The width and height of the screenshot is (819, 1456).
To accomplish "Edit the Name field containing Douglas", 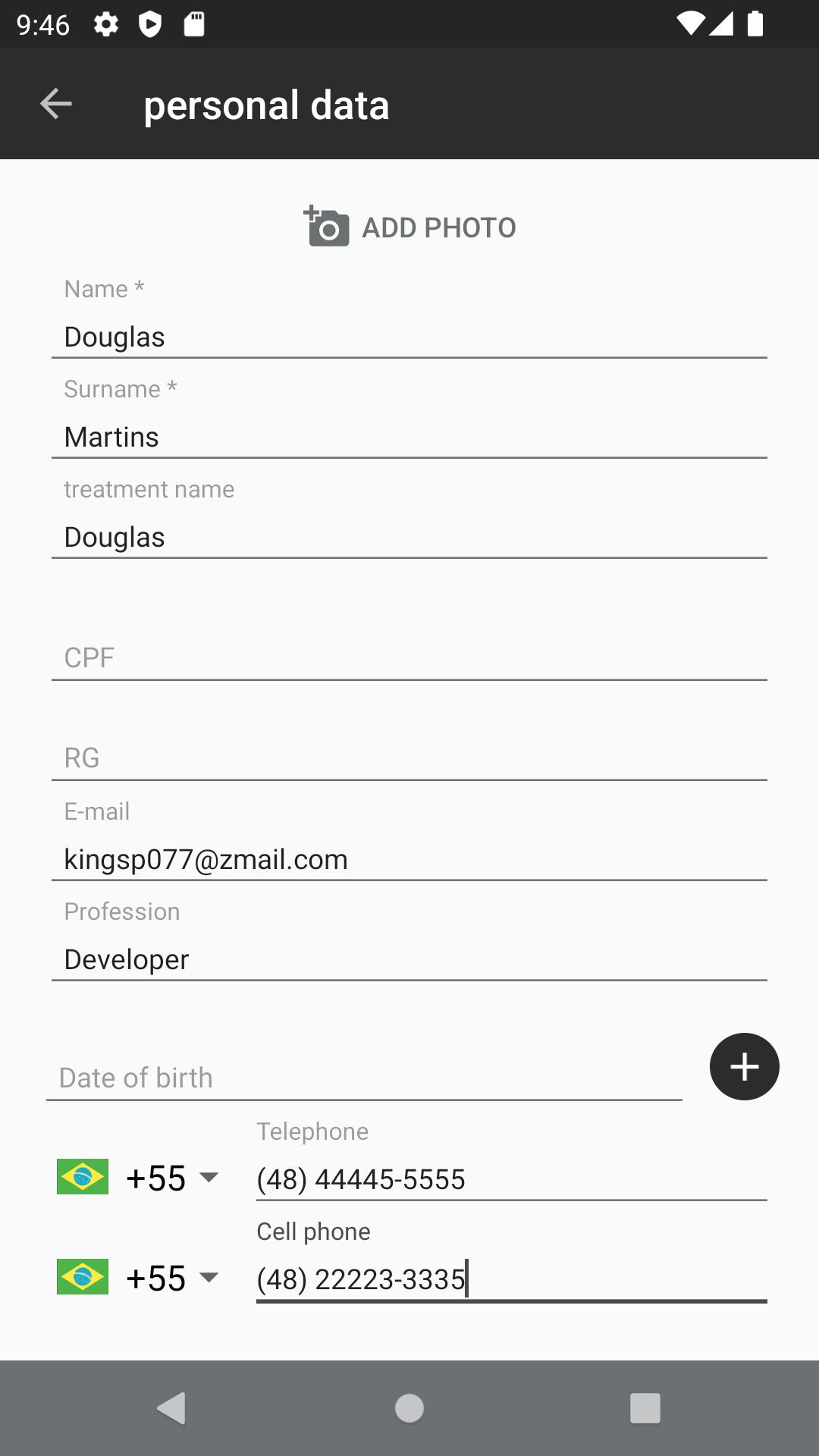I will pos(409,337).
